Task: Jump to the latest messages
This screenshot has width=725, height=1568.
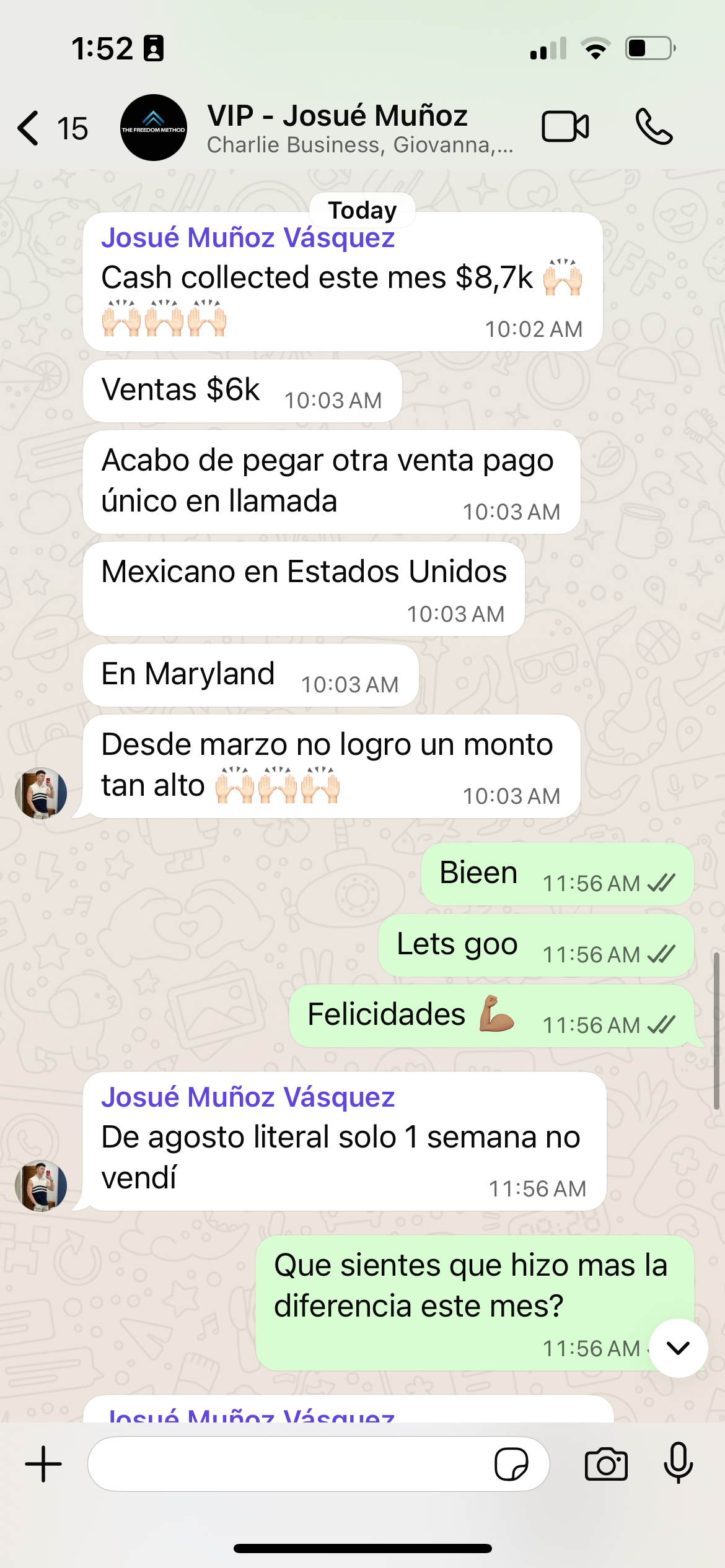Action: 678,1348
